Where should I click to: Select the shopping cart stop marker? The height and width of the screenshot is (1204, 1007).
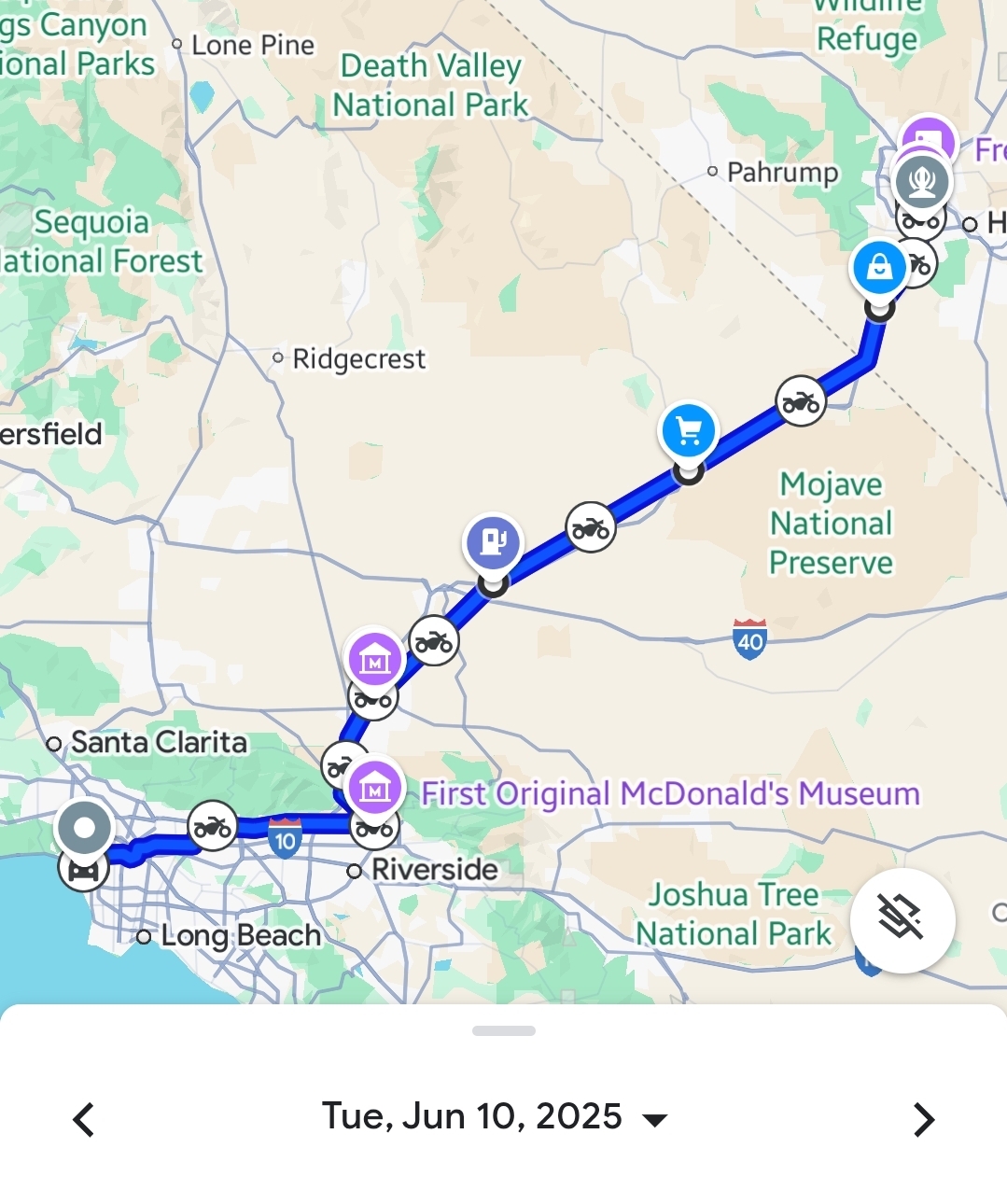688,431
